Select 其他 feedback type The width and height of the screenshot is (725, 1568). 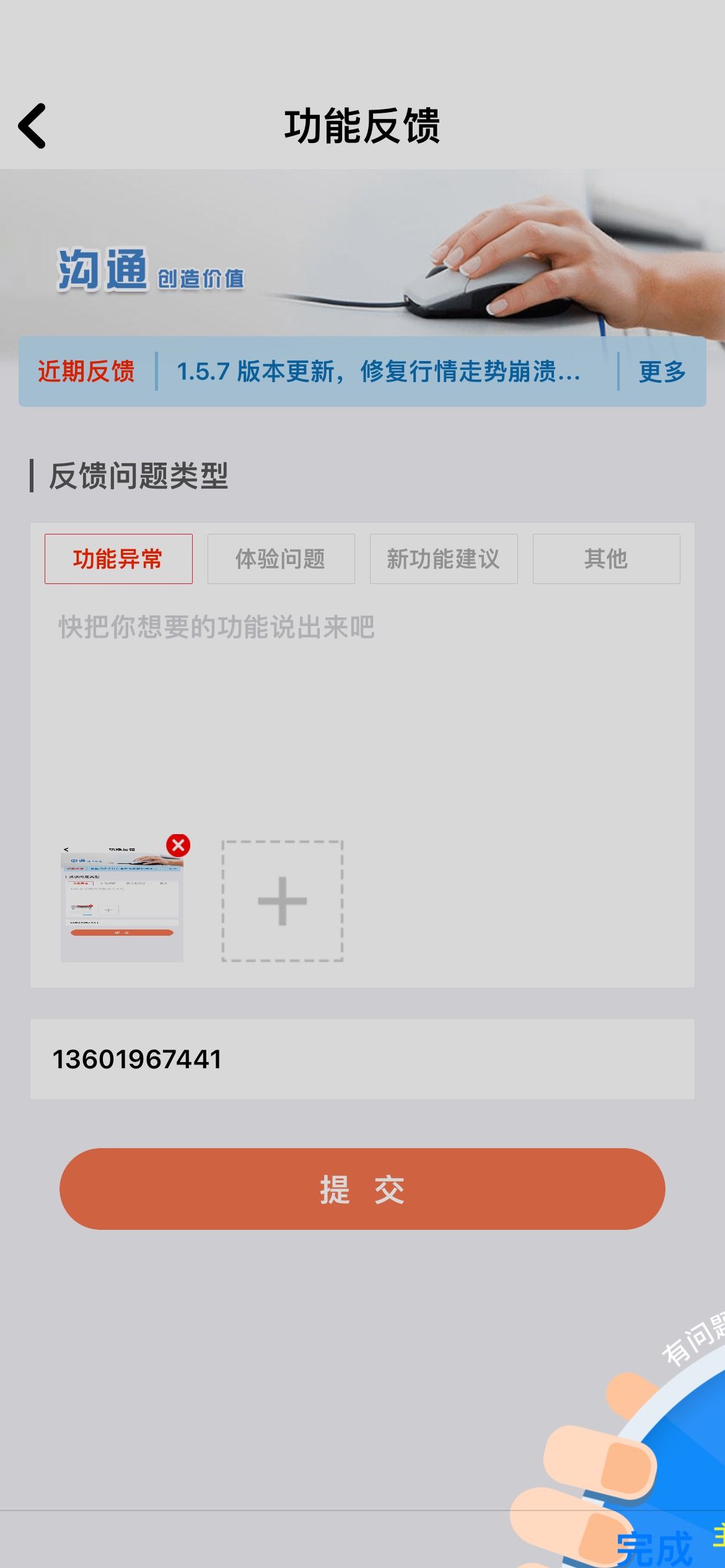tap(607, 559)
